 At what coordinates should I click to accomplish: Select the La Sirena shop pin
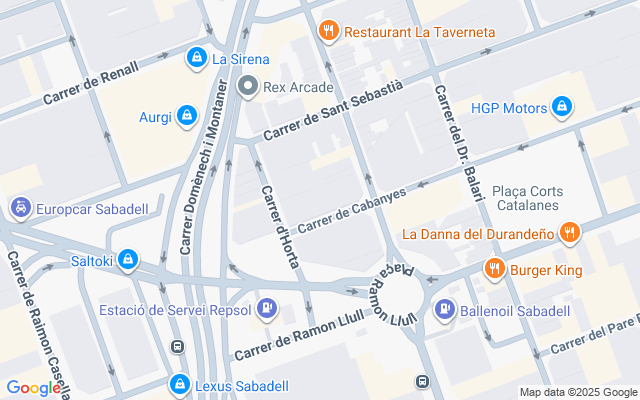point(198,59)
